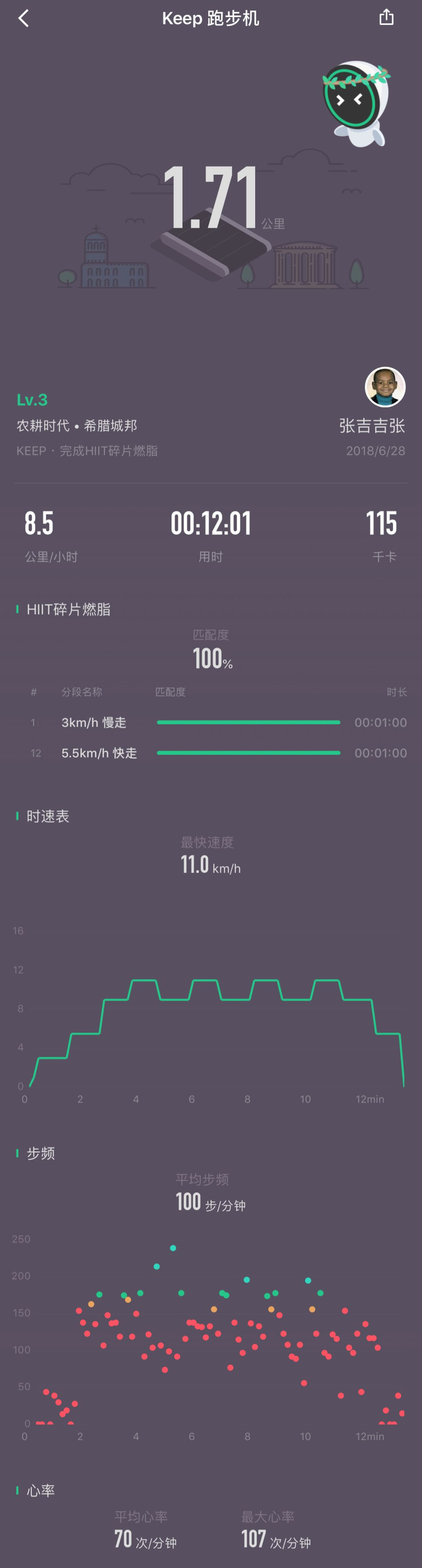Go back using the top-left arrow
422x1568 pixels.
point(23,18)
